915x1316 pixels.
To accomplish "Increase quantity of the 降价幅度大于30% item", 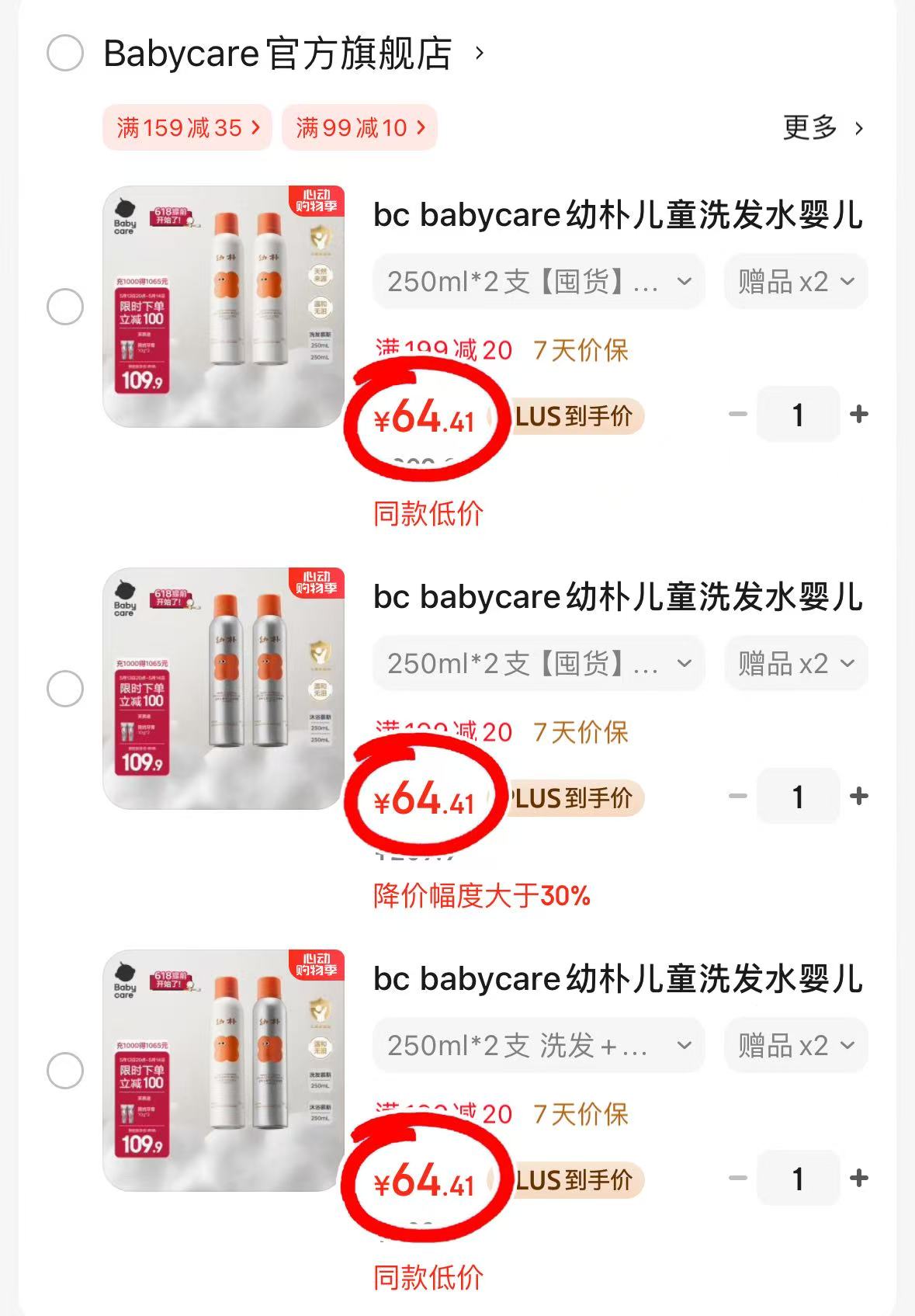I will point(858,797).
